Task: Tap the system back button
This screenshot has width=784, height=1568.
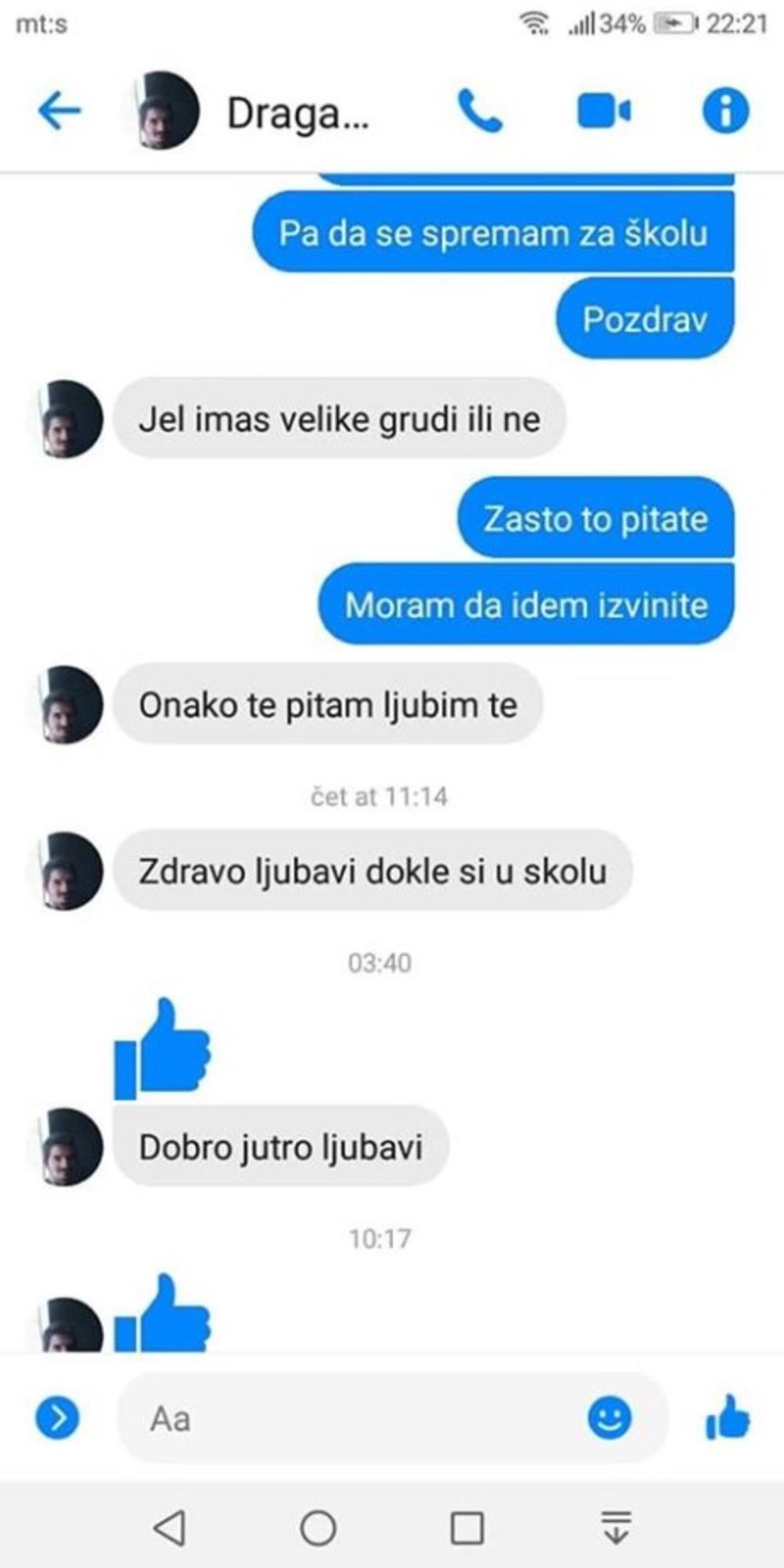Action: click(x=169, y=1527)
